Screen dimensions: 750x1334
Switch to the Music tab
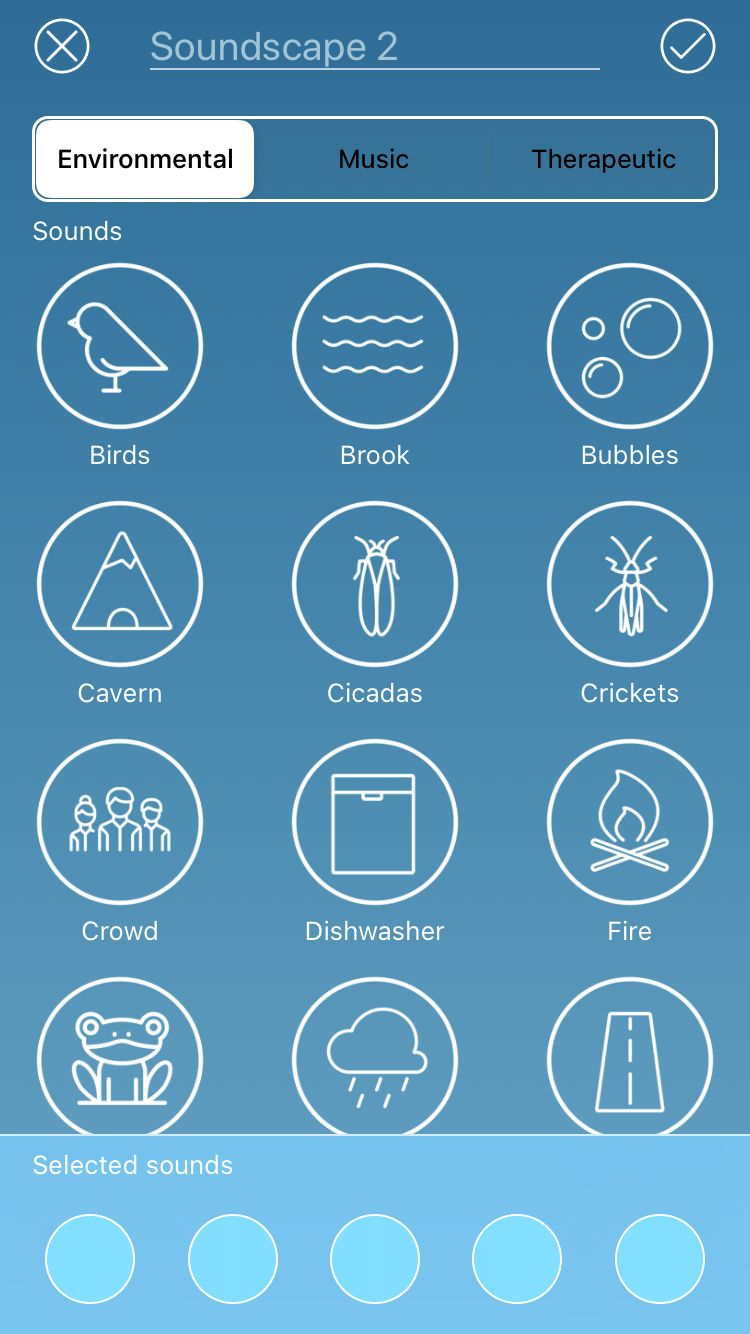tap(374, 159)
